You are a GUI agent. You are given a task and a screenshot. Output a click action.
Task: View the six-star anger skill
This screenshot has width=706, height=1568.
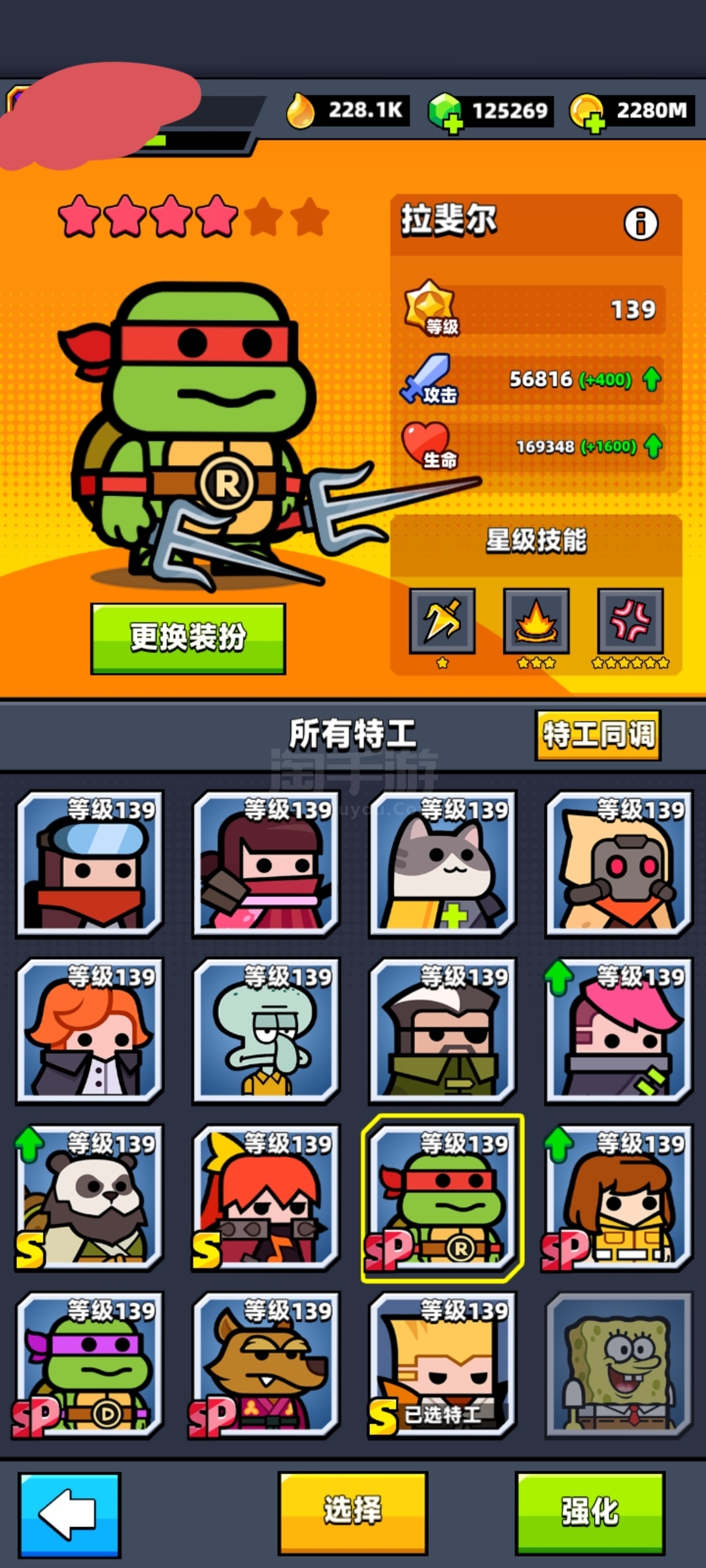pyautogui.click(x=630, y=621)
